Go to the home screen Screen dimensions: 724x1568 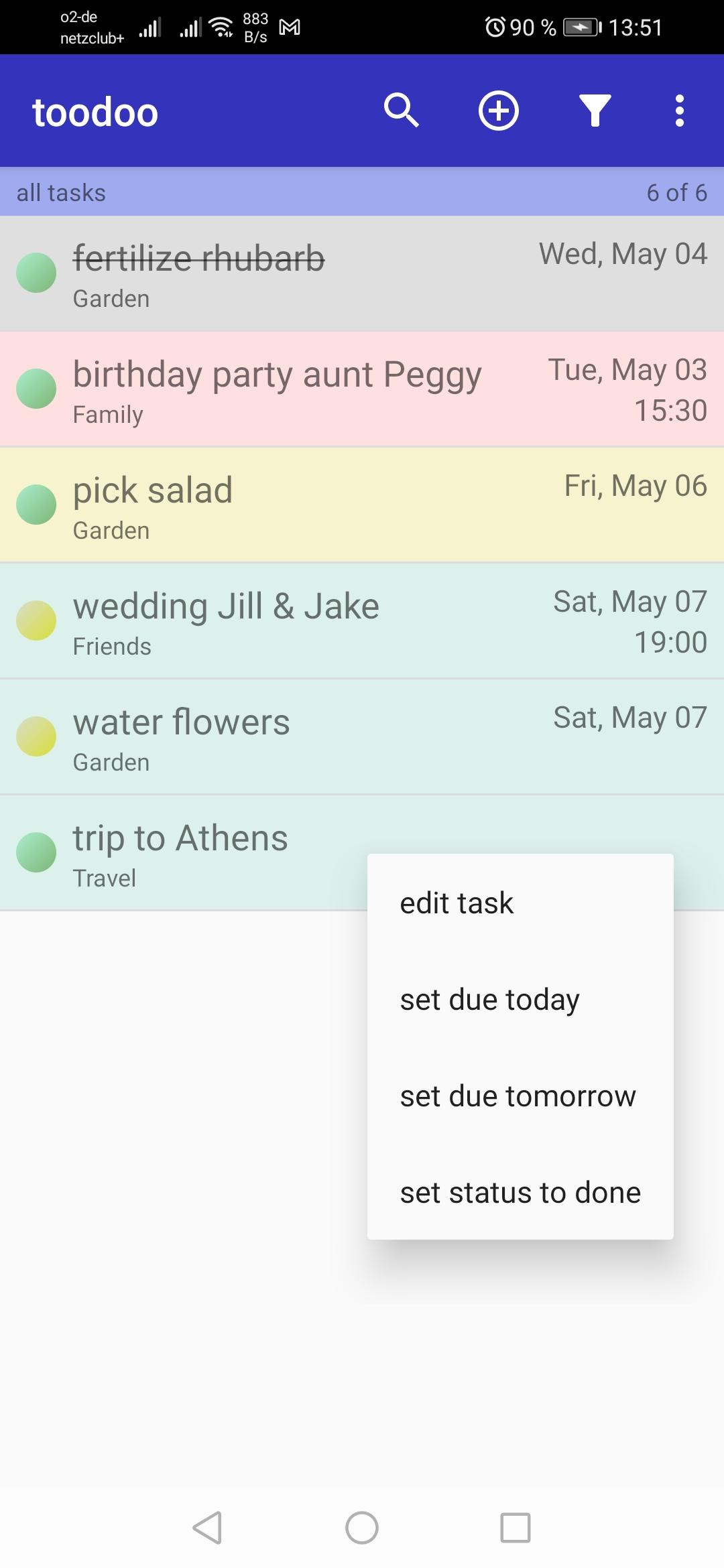click(362, 1528)
